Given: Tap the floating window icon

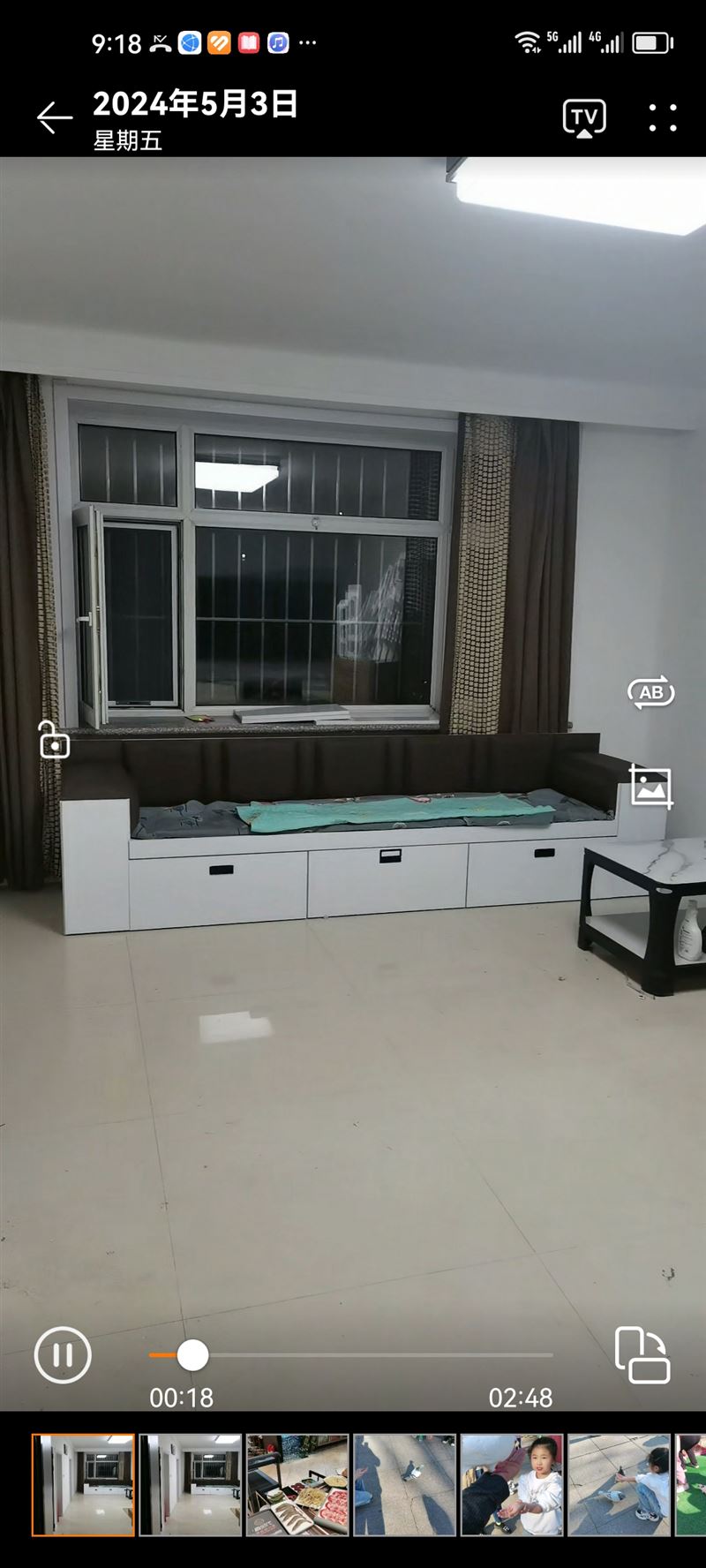Looking at the screenshot, I should [x=642, y=1354].
